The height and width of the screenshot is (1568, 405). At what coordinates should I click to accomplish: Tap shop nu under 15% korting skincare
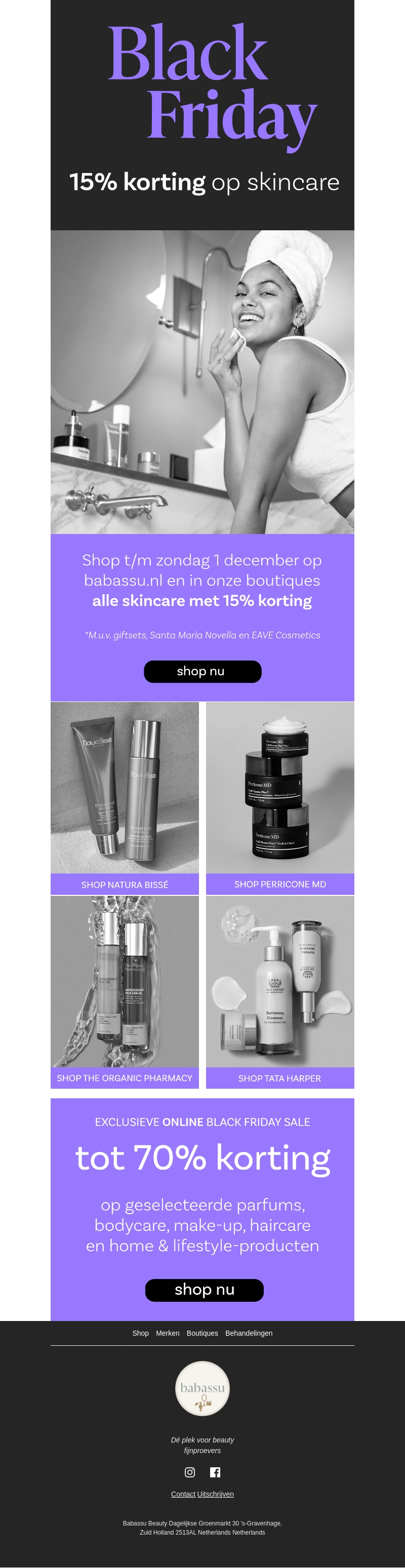point(202,671)
